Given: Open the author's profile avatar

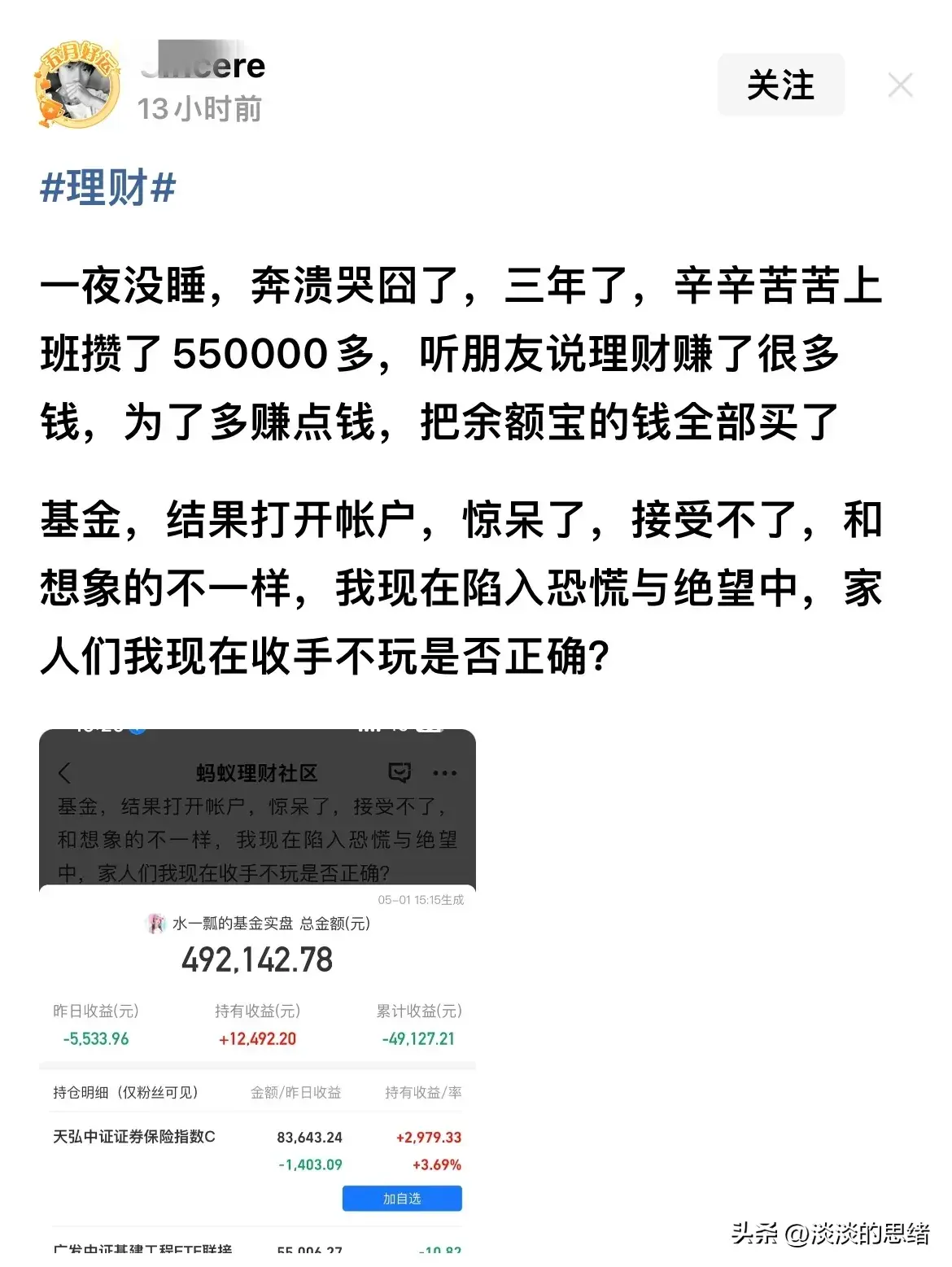Looking at the screenshot, I should coord(76,86).
